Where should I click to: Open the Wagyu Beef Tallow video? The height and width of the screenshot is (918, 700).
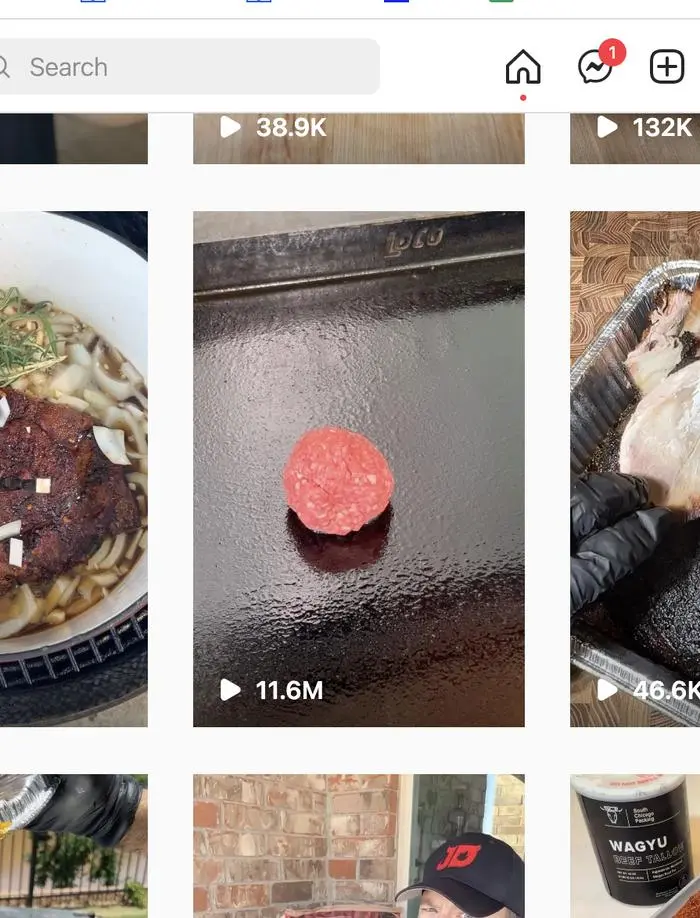[635, 846]
